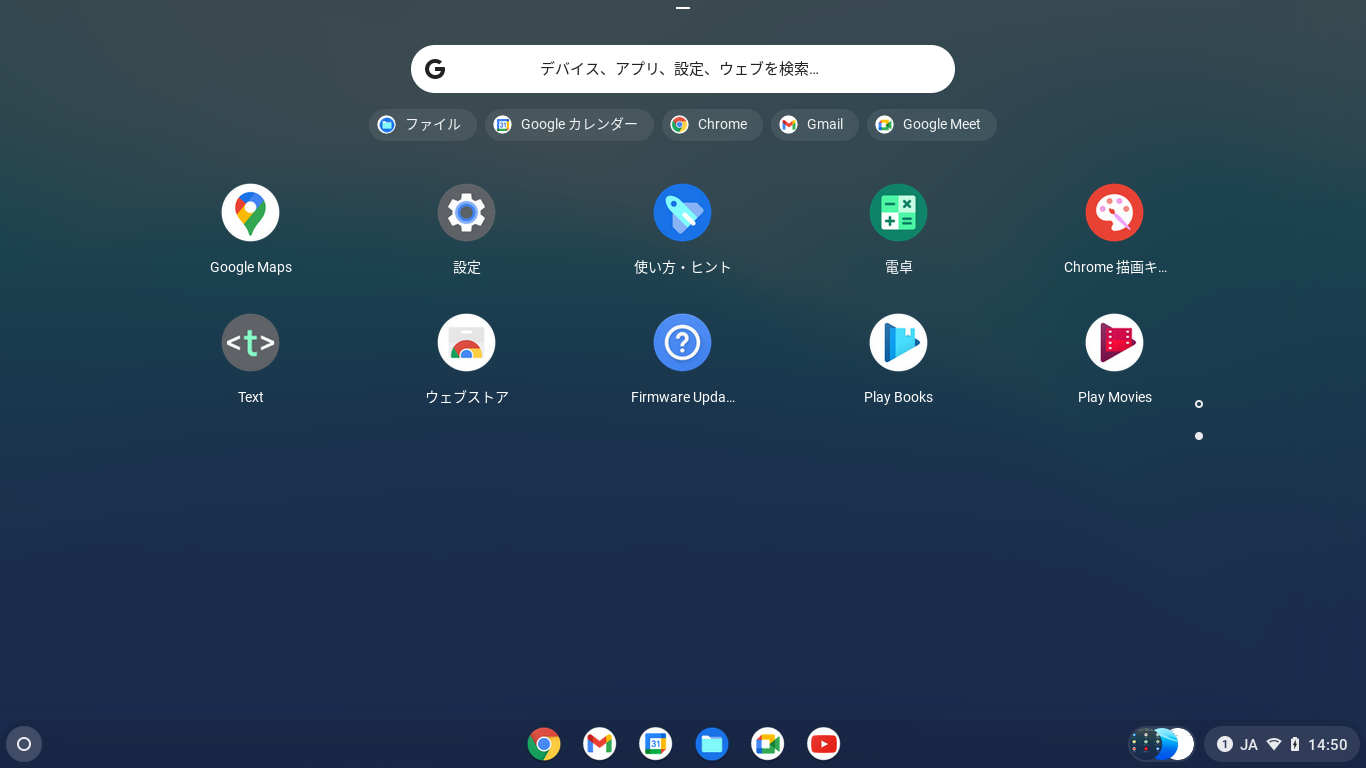
Task: Launch the Firmware Updates app
Action: click(x=682, y=343)
